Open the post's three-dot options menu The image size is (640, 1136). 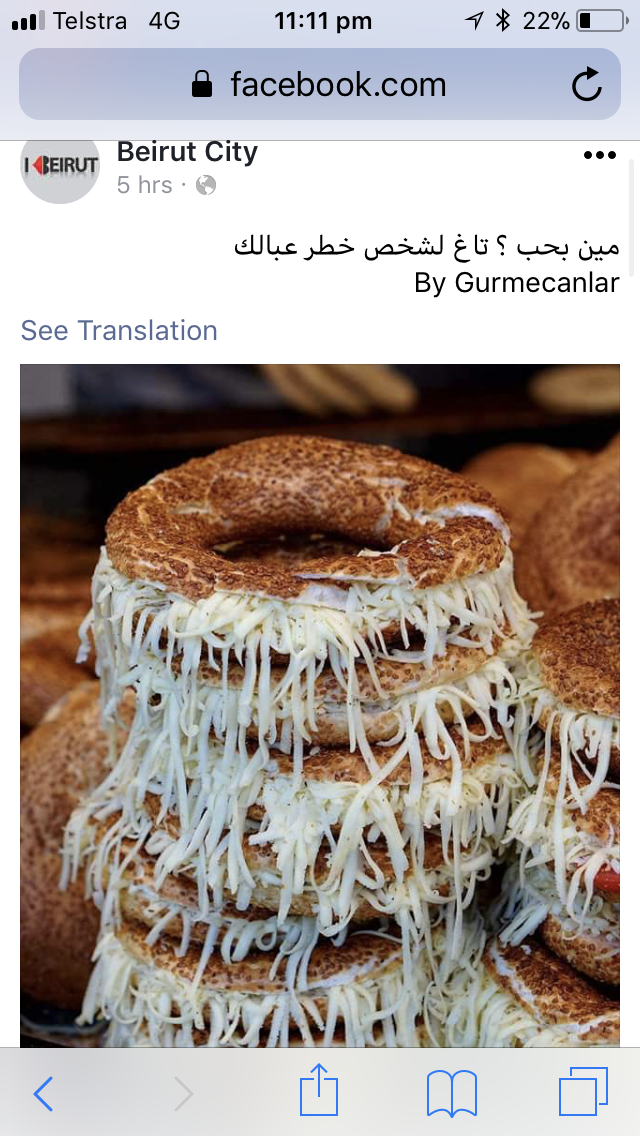coord(599,155)
